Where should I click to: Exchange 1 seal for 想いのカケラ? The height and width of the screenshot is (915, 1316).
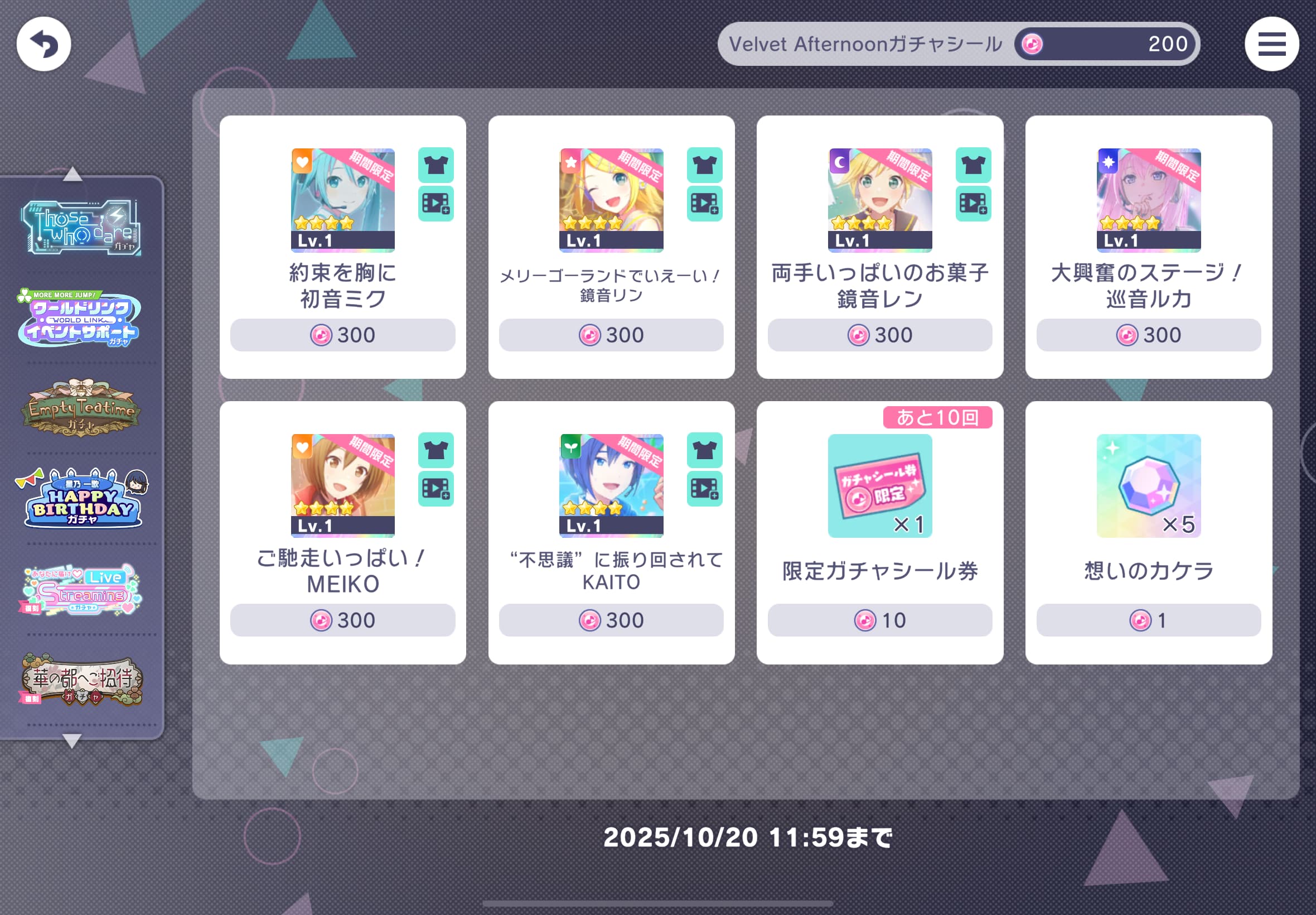[x=1148, y=620]
